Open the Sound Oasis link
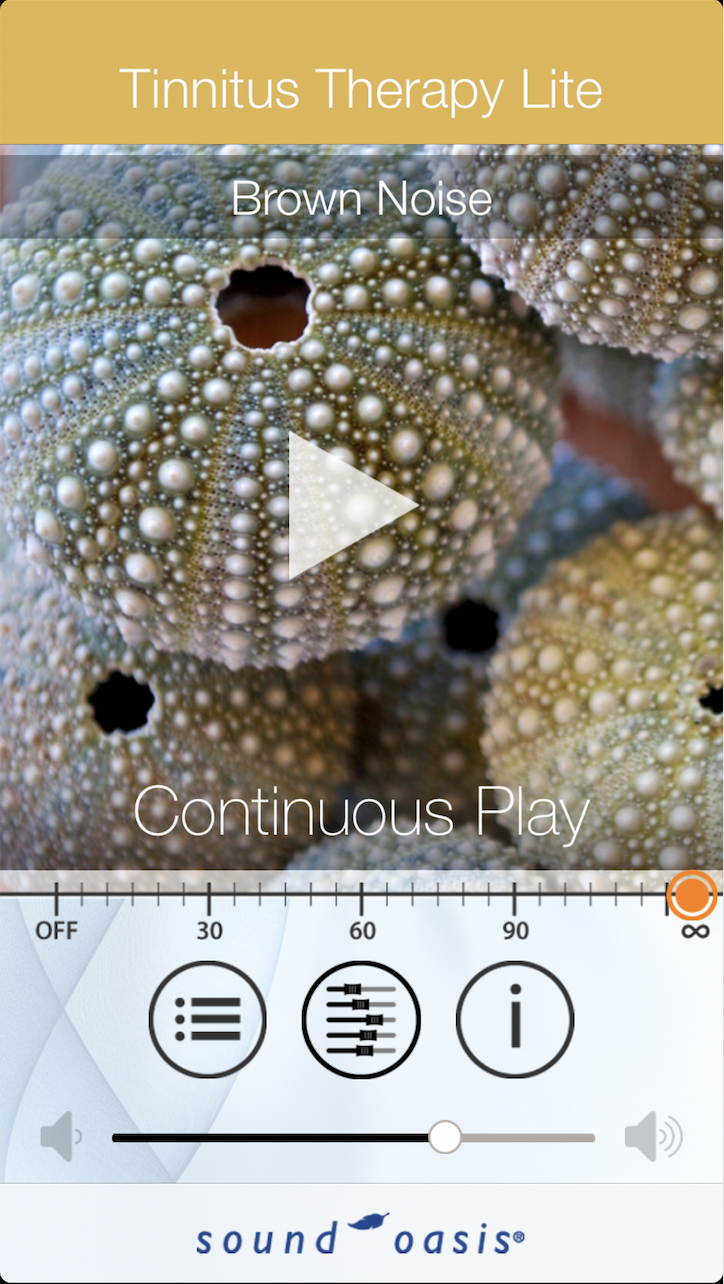This screenshot has height=1284, width=724. [x=361, y=1234]
